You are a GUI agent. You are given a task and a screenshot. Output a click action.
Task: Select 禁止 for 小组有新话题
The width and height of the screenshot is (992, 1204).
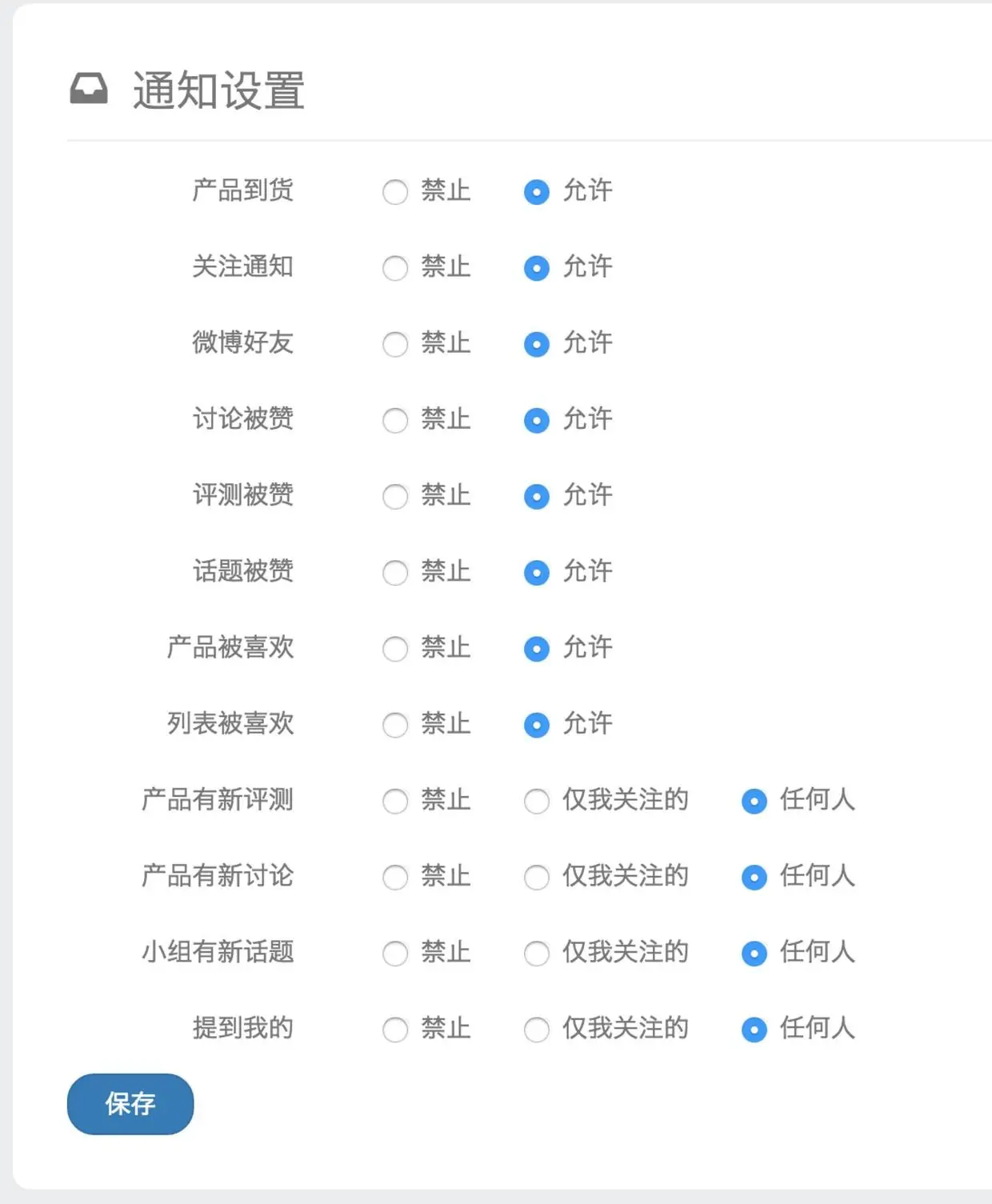pos(395,953)
